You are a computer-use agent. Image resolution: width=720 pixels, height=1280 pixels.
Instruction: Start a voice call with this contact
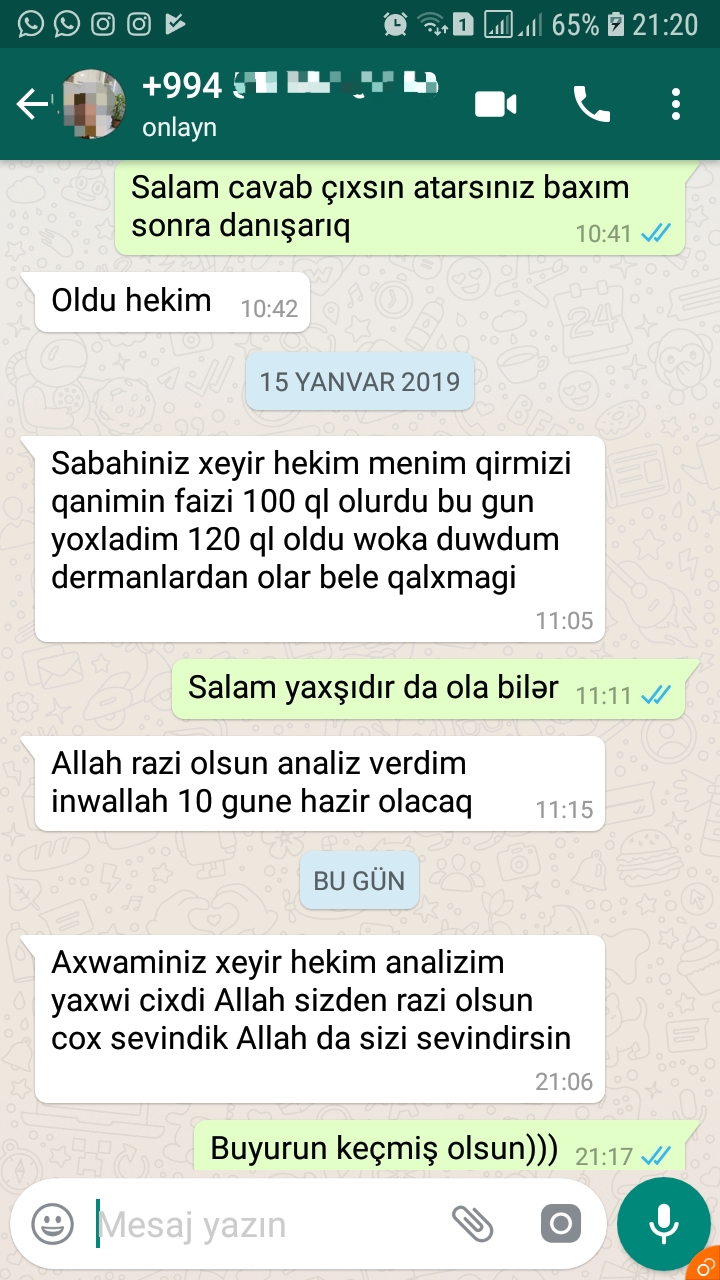[591, 104]
